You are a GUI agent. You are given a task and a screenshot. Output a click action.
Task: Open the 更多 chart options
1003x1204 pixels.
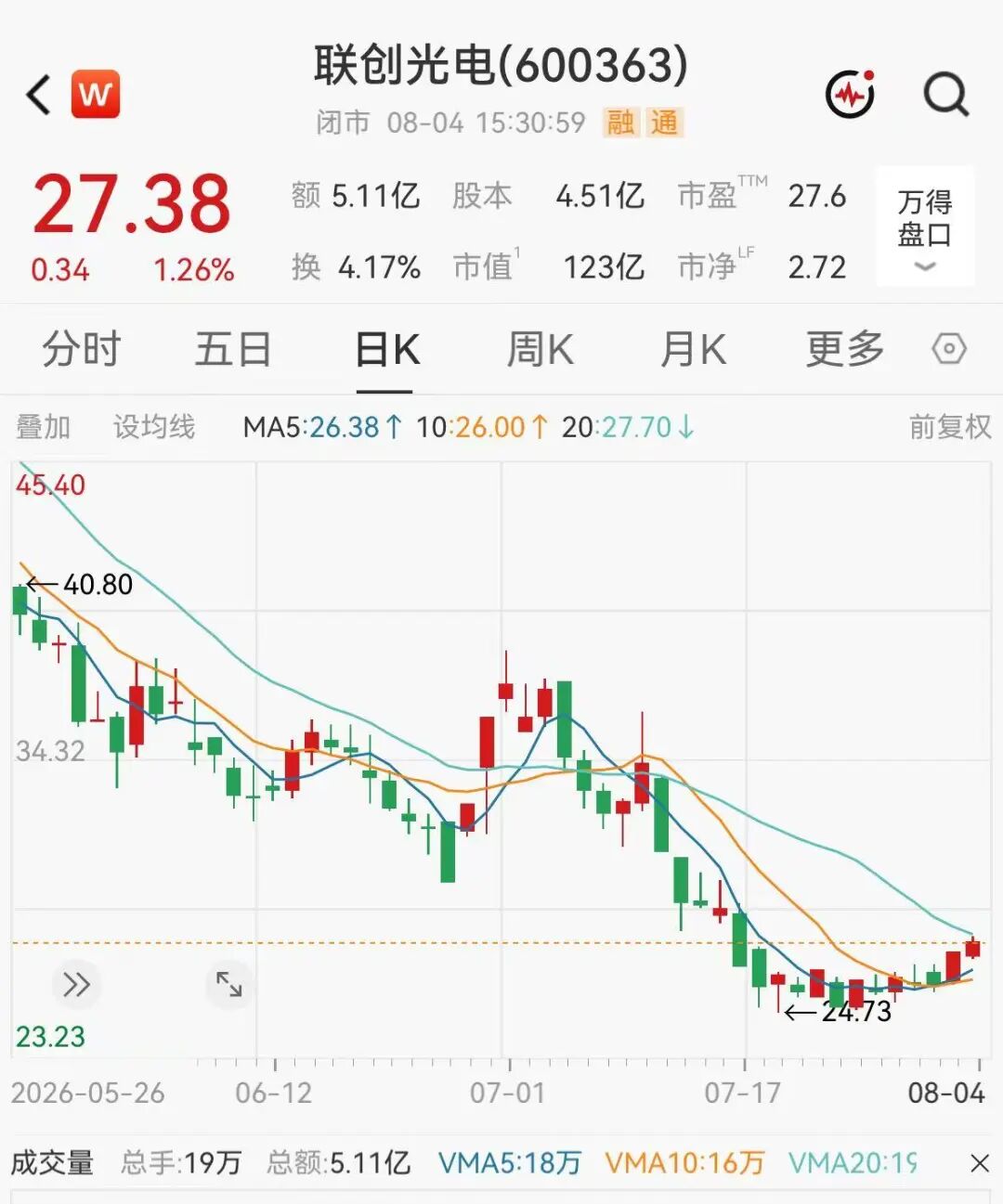(x=844, y=349)
